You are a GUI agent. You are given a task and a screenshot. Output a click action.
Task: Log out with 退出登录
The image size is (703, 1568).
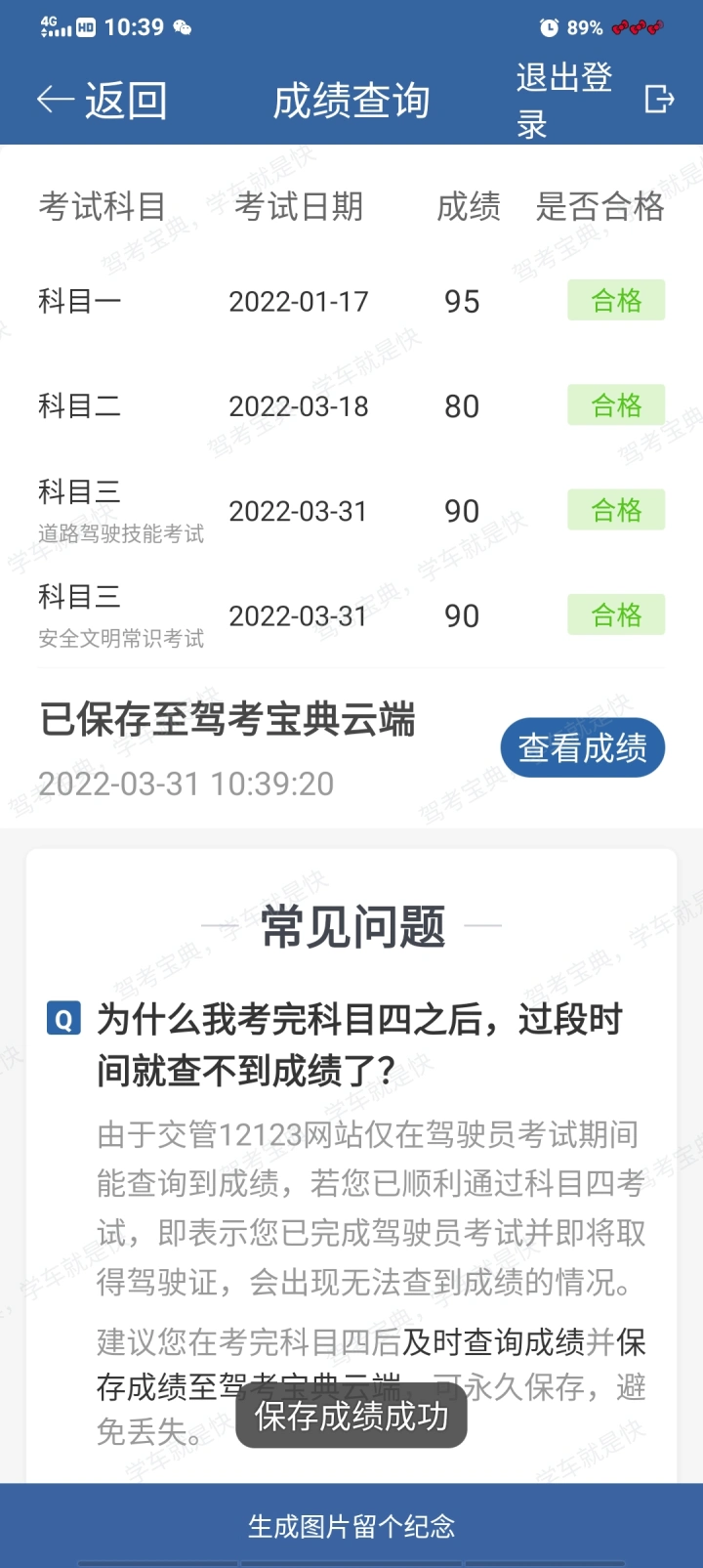(593, 100)
